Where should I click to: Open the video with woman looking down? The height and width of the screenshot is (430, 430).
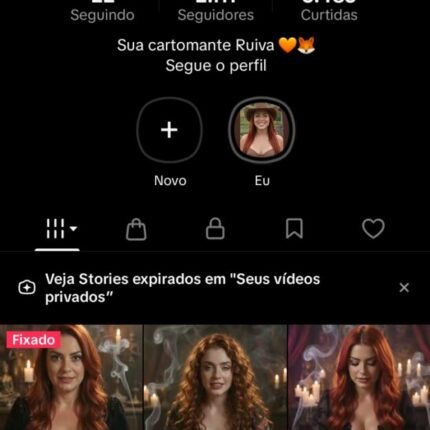pos(359,377)
